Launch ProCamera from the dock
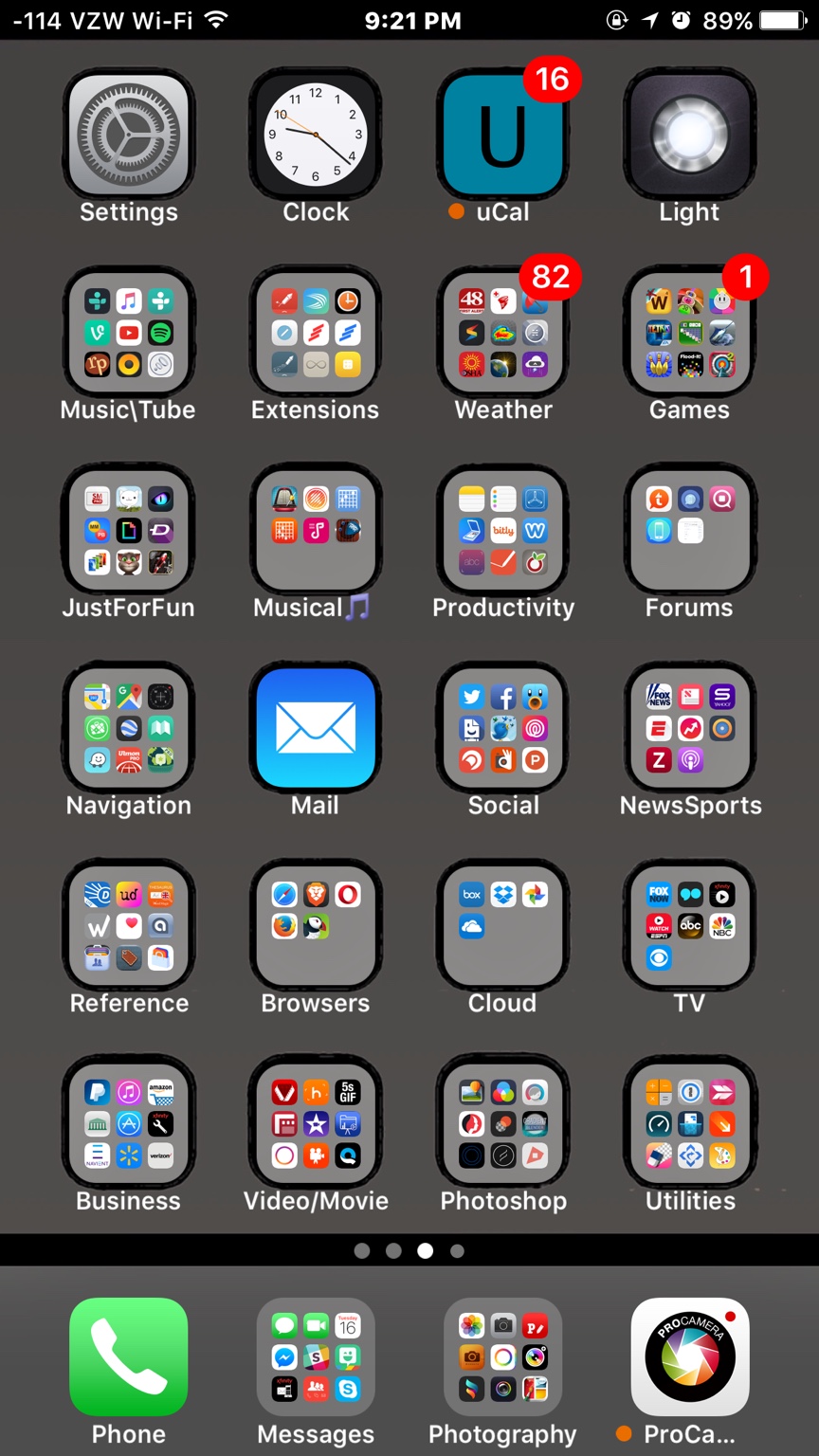The height and width of the screenshot is (1456, 819). (x=689, y=1356)
